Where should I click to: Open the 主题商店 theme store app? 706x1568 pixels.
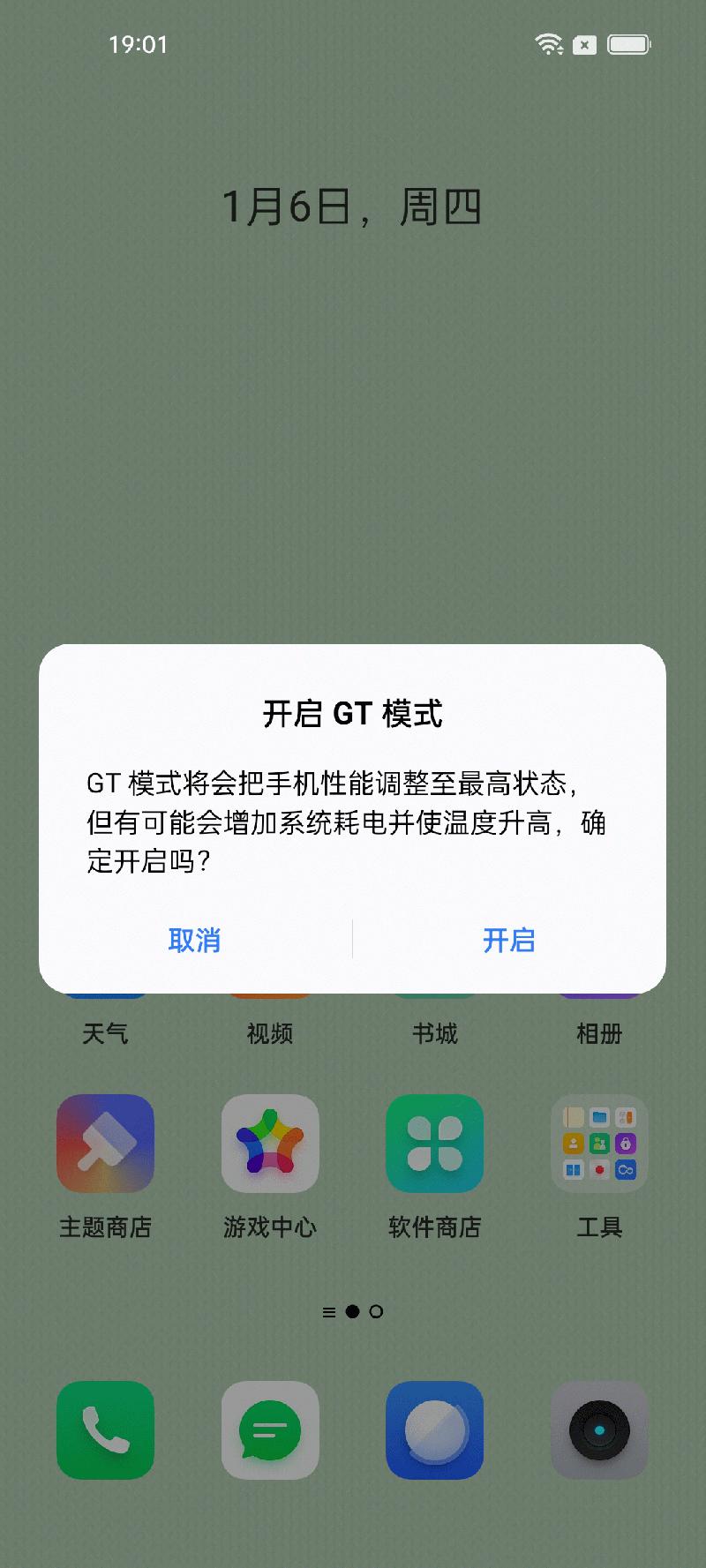(x=105, y=1144)
